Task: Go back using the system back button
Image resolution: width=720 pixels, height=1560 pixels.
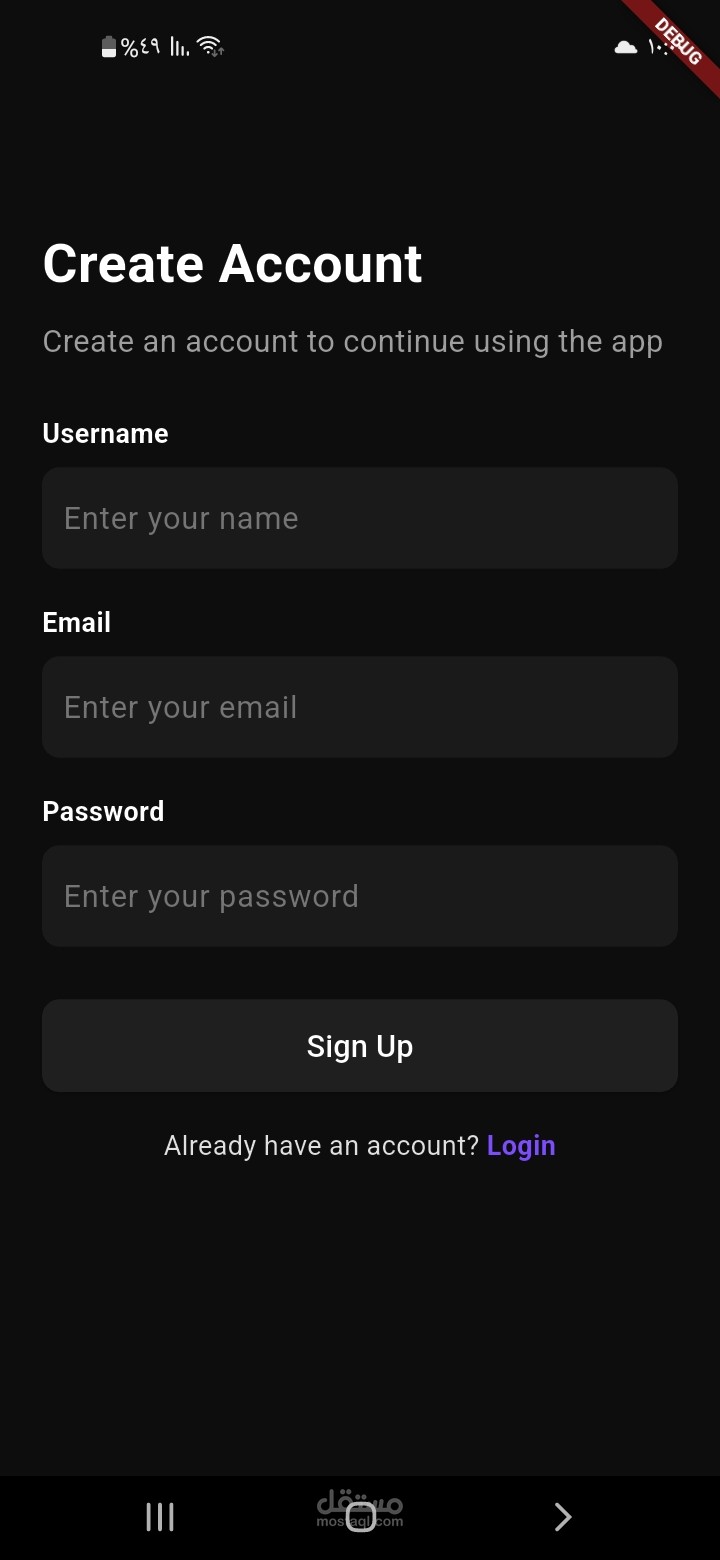Action: (563, 1517)
